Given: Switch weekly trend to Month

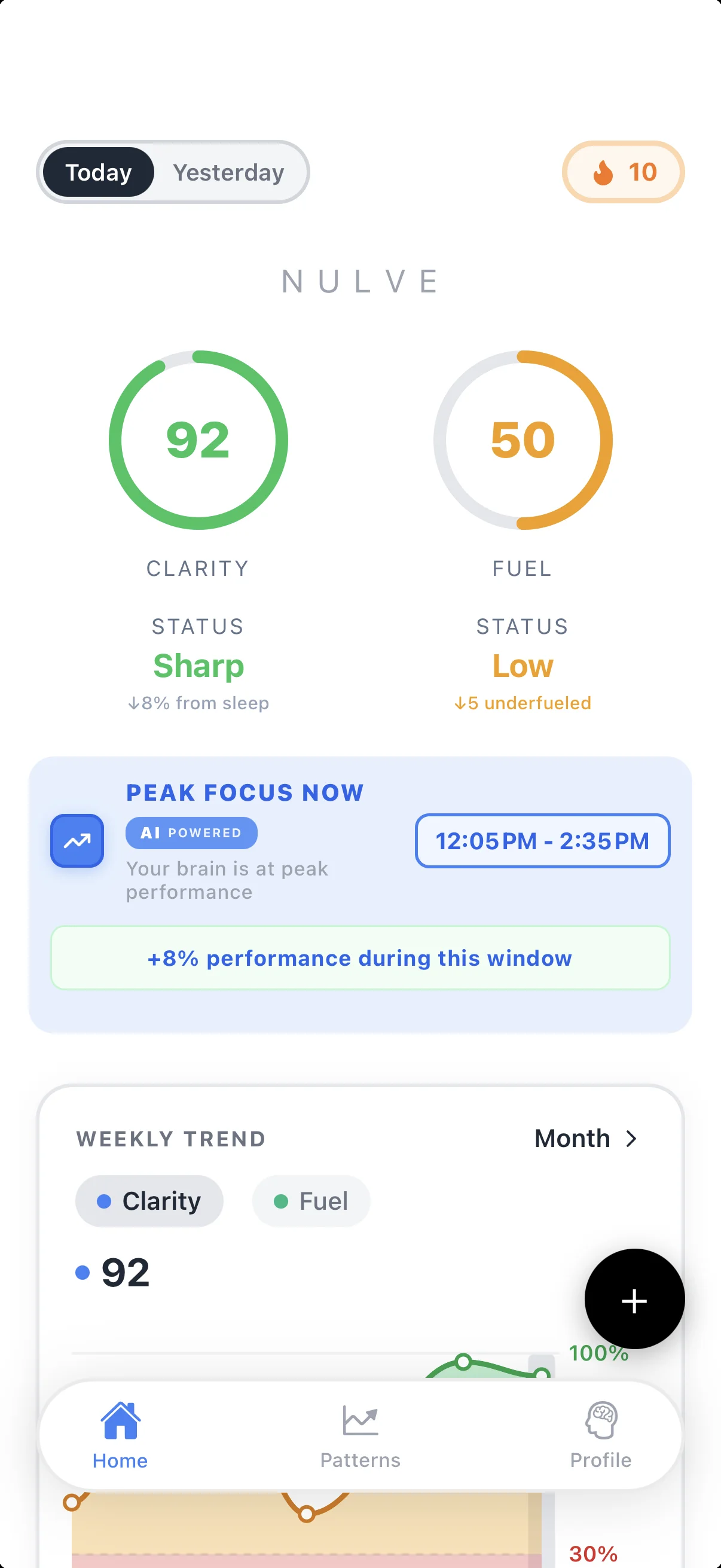Looking at the screenshot, I should pos(585,1138).
